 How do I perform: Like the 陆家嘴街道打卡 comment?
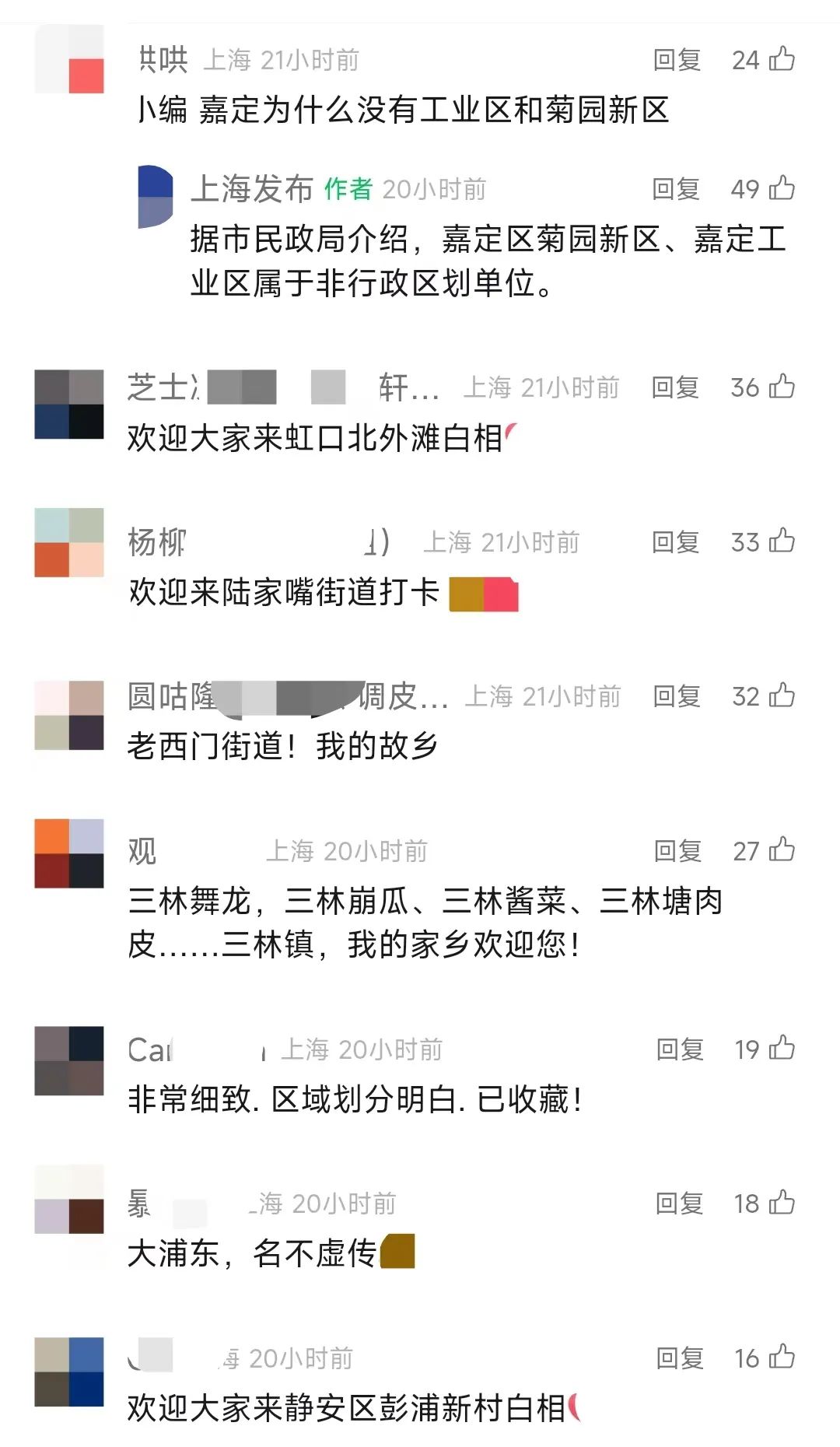tap(781, 541)
